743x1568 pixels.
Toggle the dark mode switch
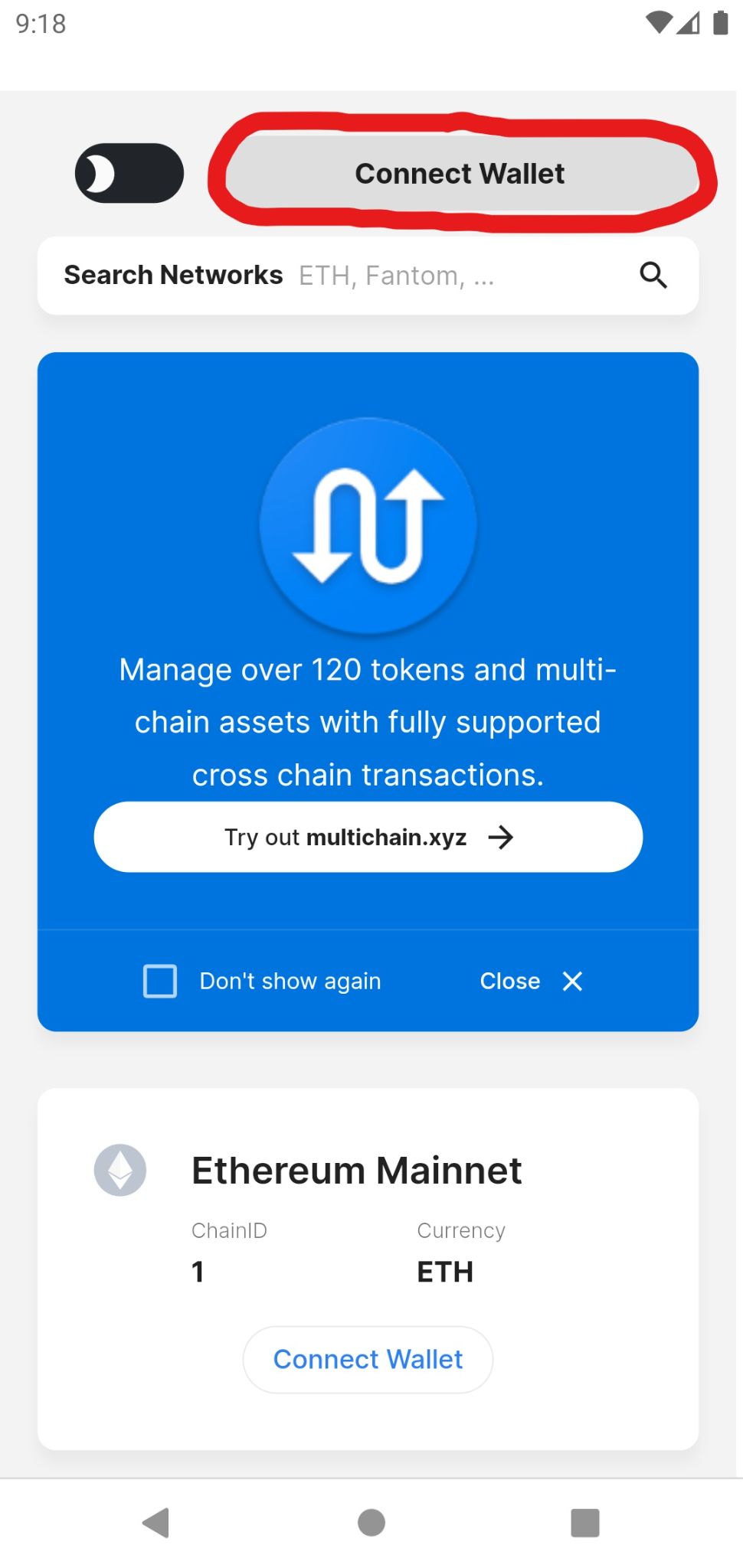[129, 173]
